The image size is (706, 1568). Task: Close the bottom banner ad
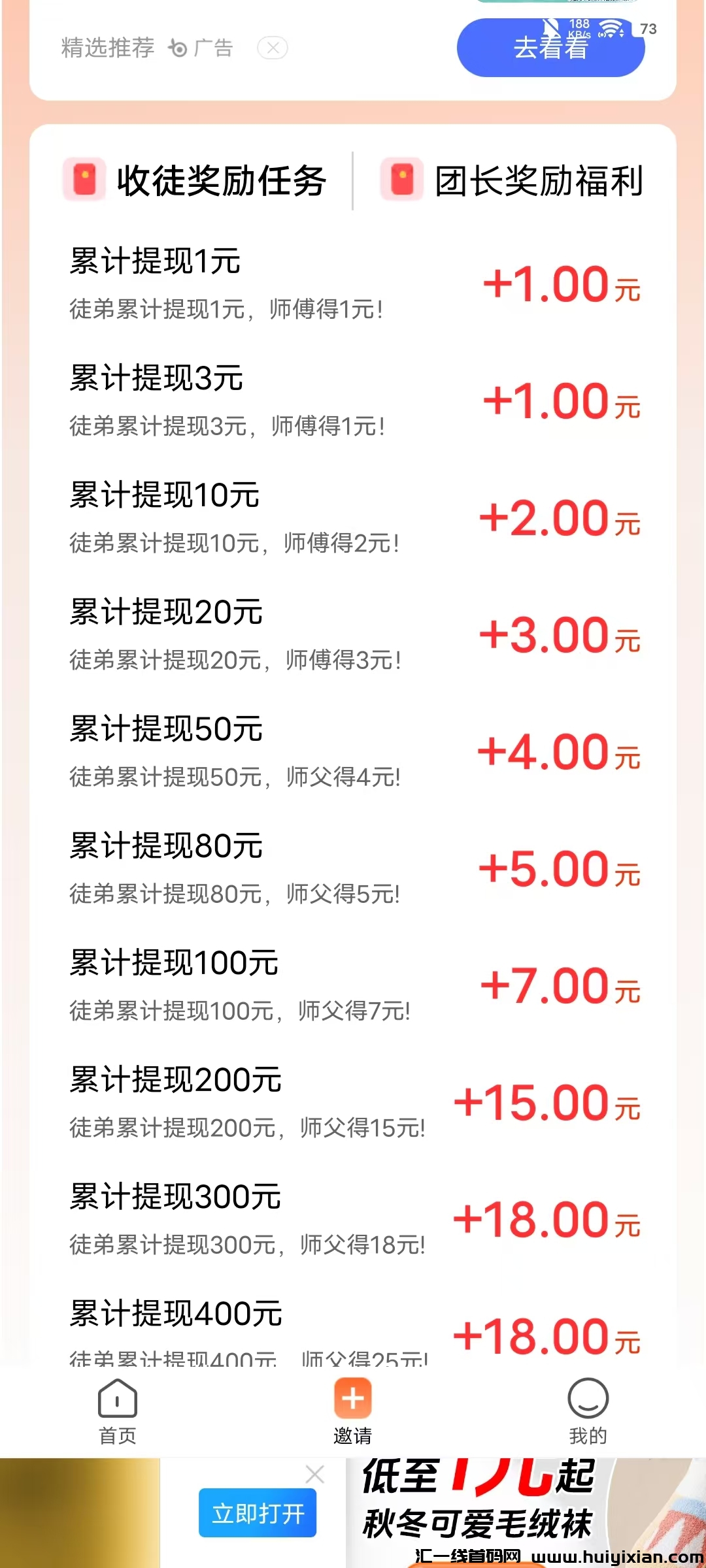click(x=315, y=1475)
